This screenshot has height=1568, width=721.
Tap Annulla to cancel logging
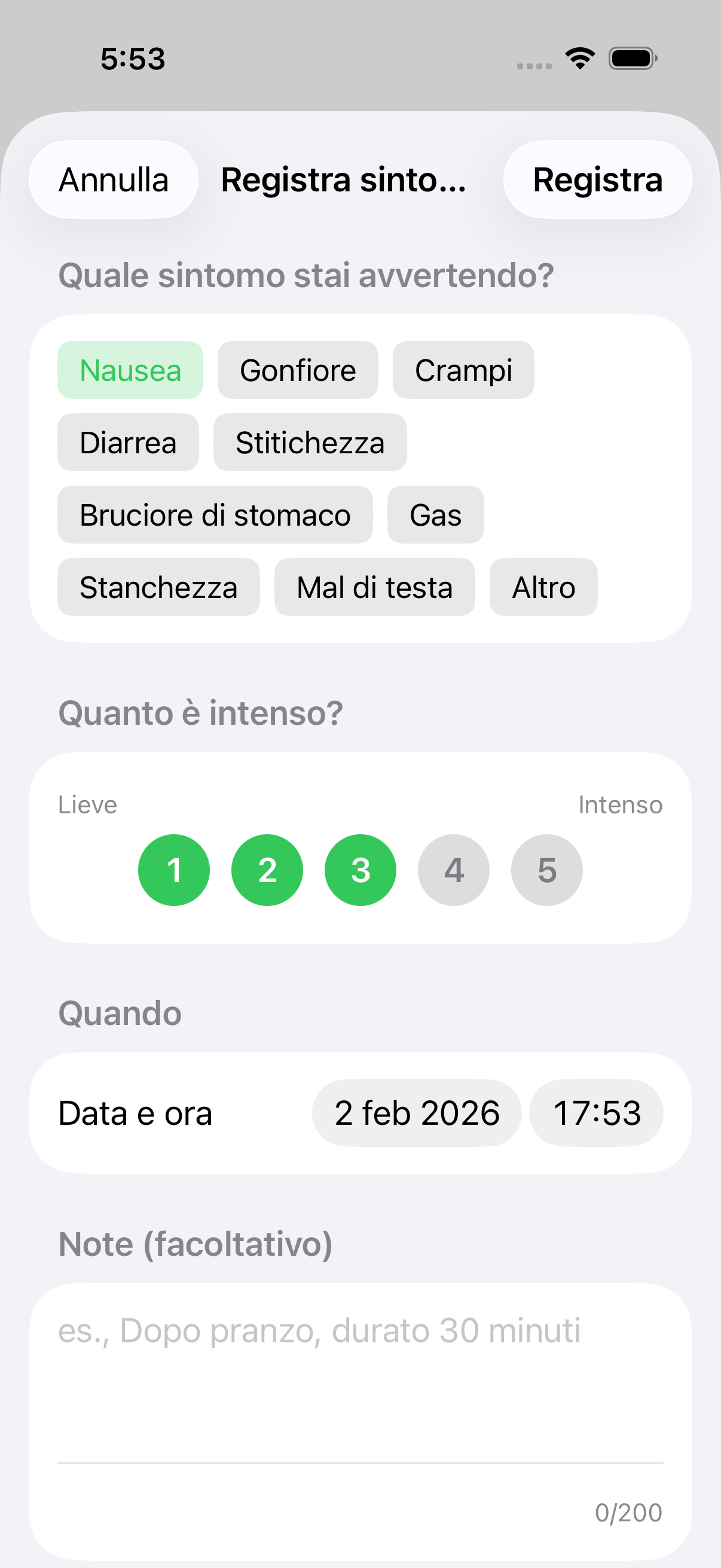[x=114, y=179]
